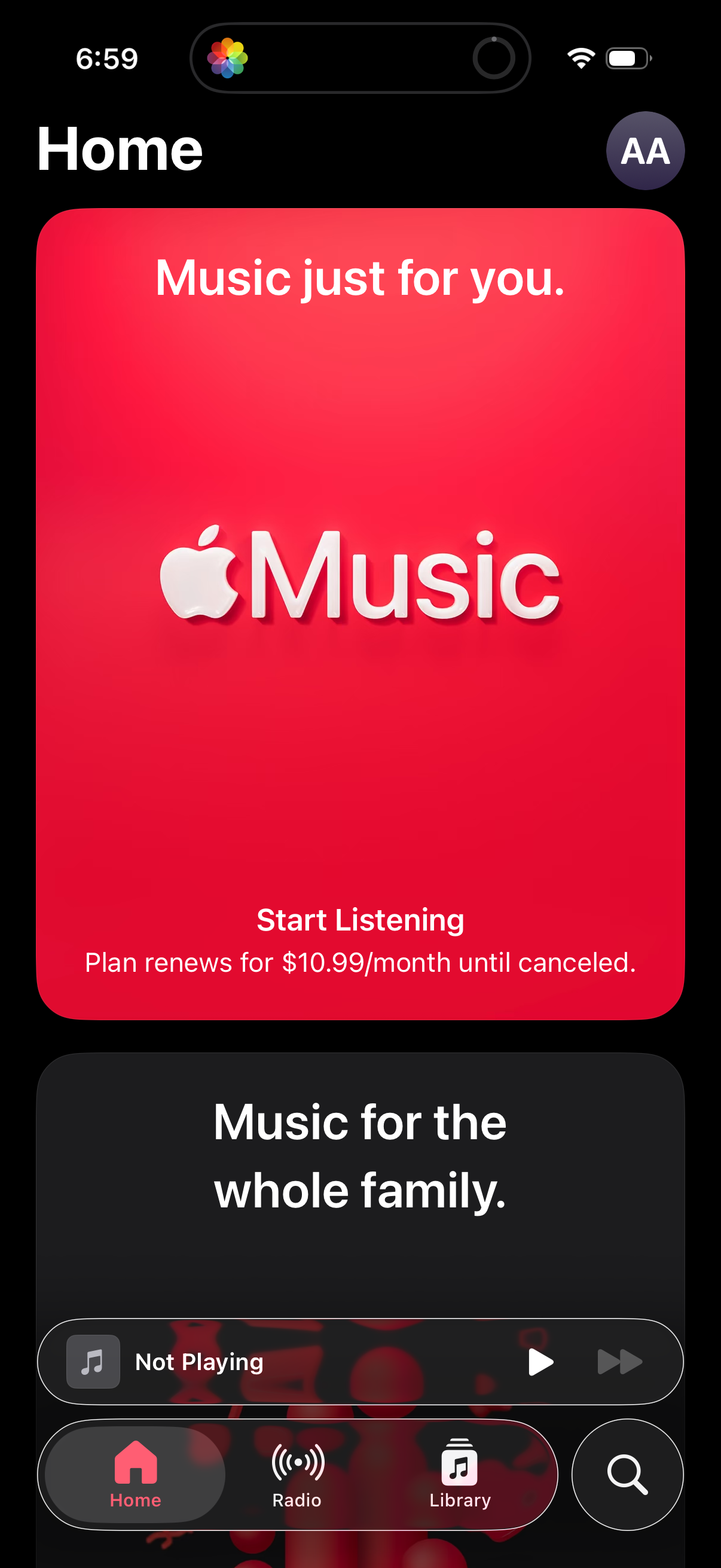721x1568 pixels.
Task: Tap the clock in the status bar
Action: click(106, 58)
